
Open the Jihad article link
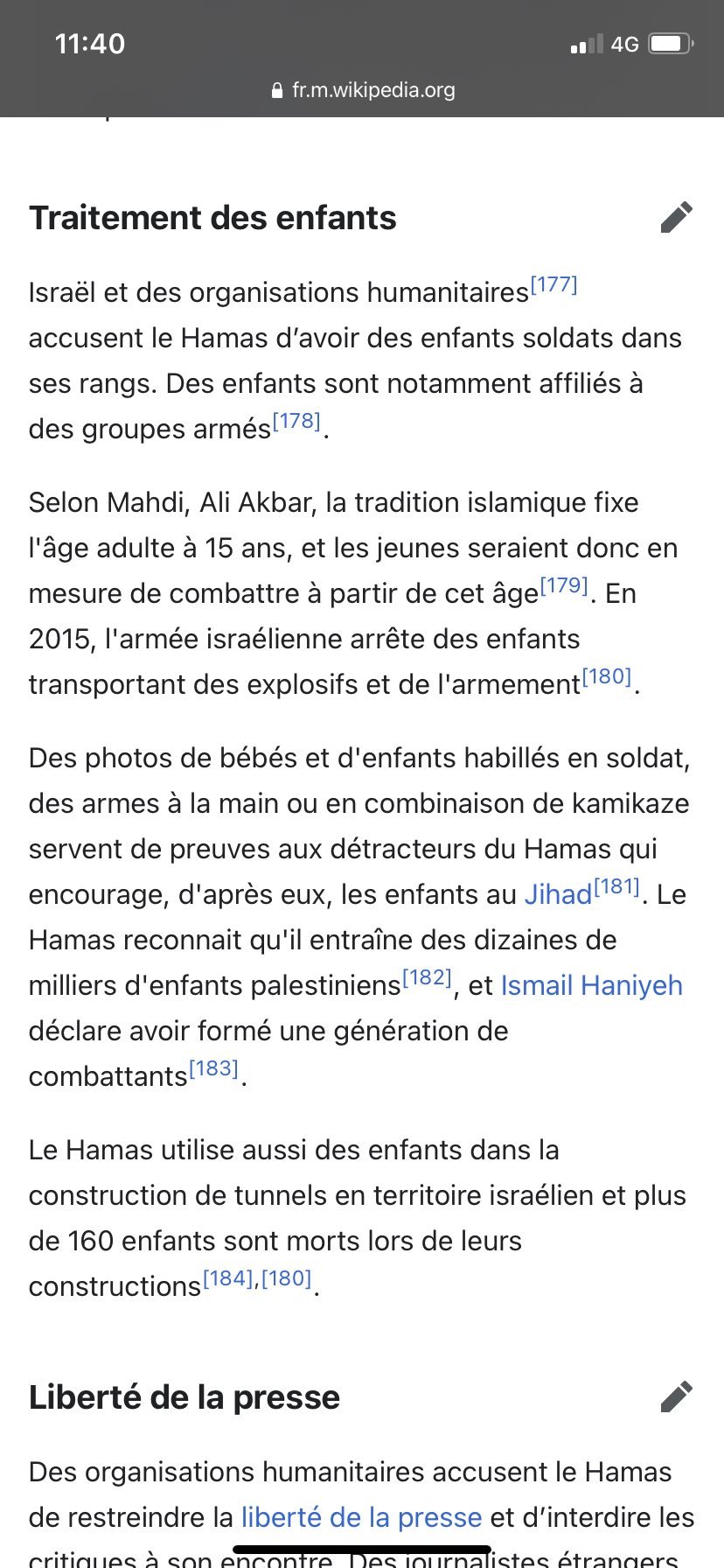click(558, 894)
